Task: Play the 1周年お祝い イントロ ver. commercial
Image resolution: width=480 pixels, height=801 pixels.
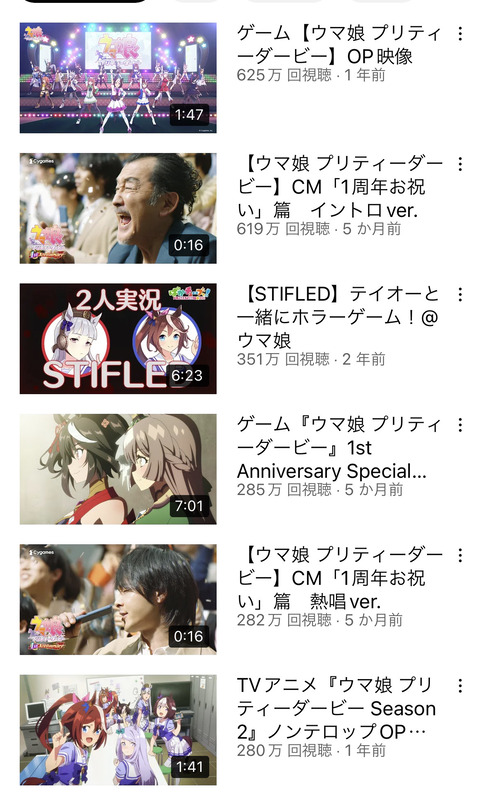Action: click(x=118, y=208)
